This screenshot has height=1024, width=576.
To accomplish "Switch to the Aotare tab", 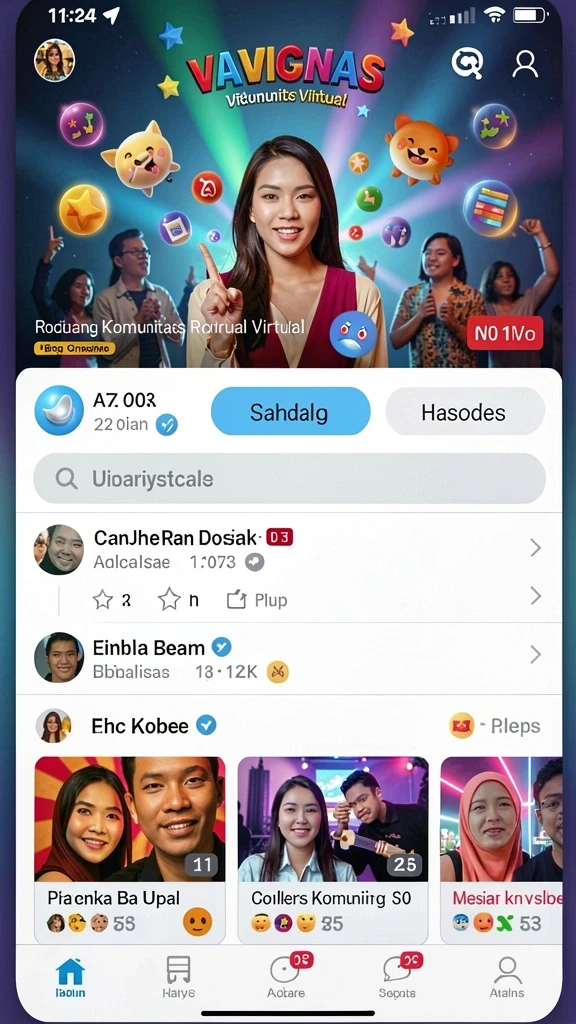I will click(x=287, y=977).
